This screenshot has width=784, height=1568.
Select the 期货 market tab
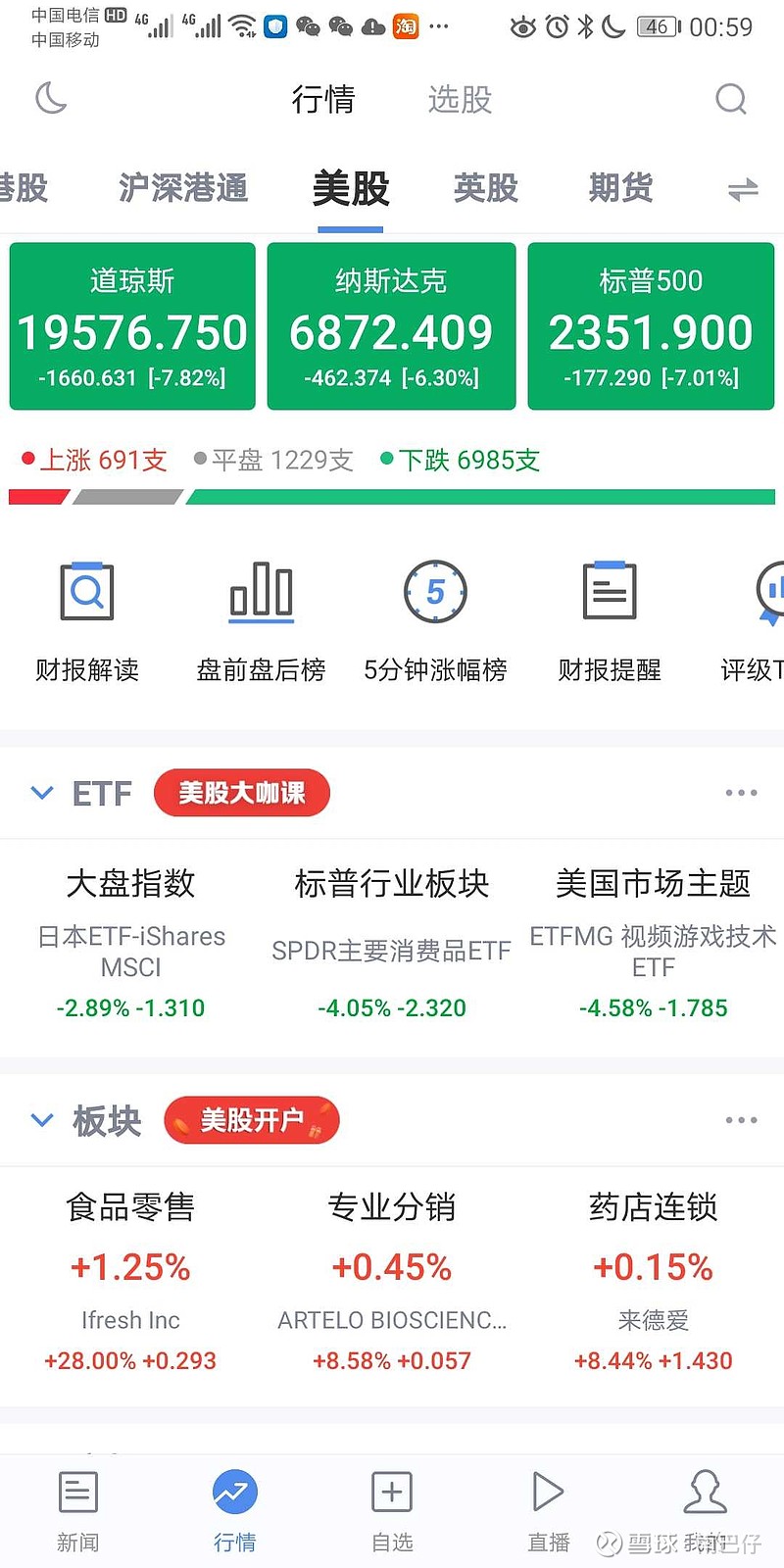620,187
